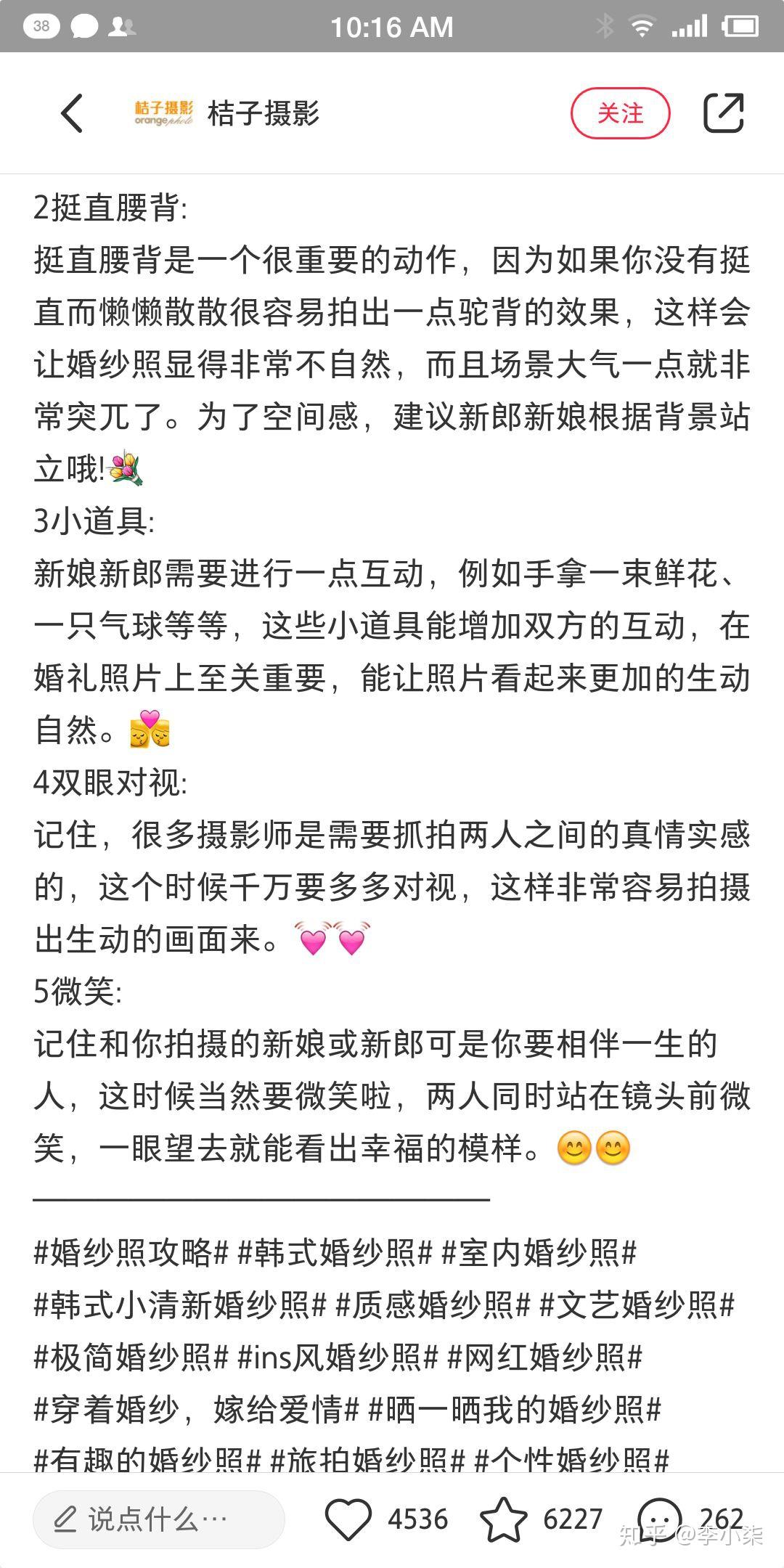Share this post
This screenshot has height=1568, width=784.
(x=724, y=113)
